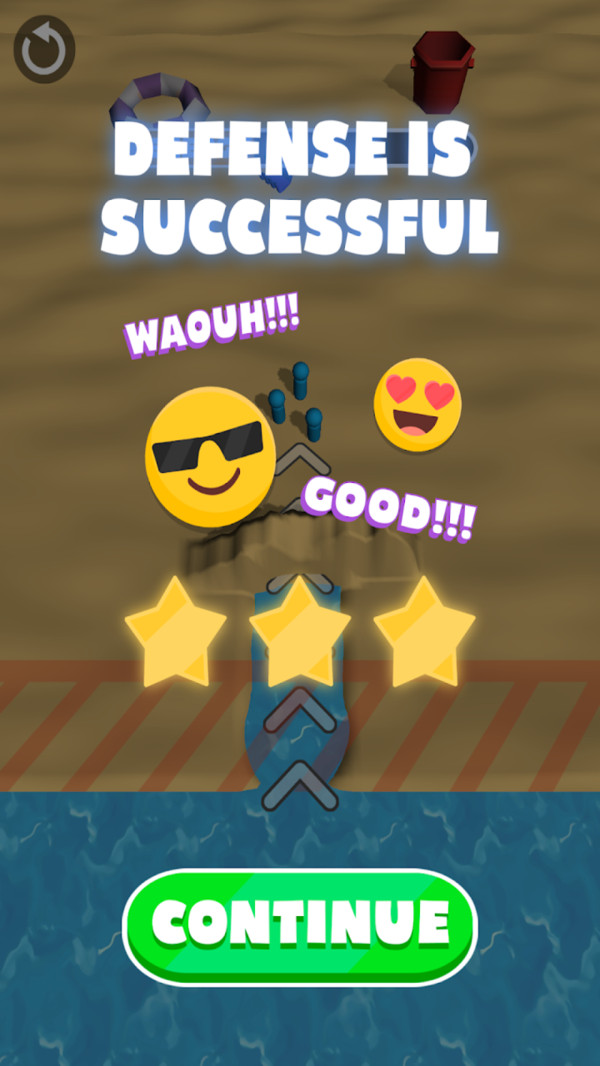
Task: Tap the green Continue button
Action: click(299, 926)
